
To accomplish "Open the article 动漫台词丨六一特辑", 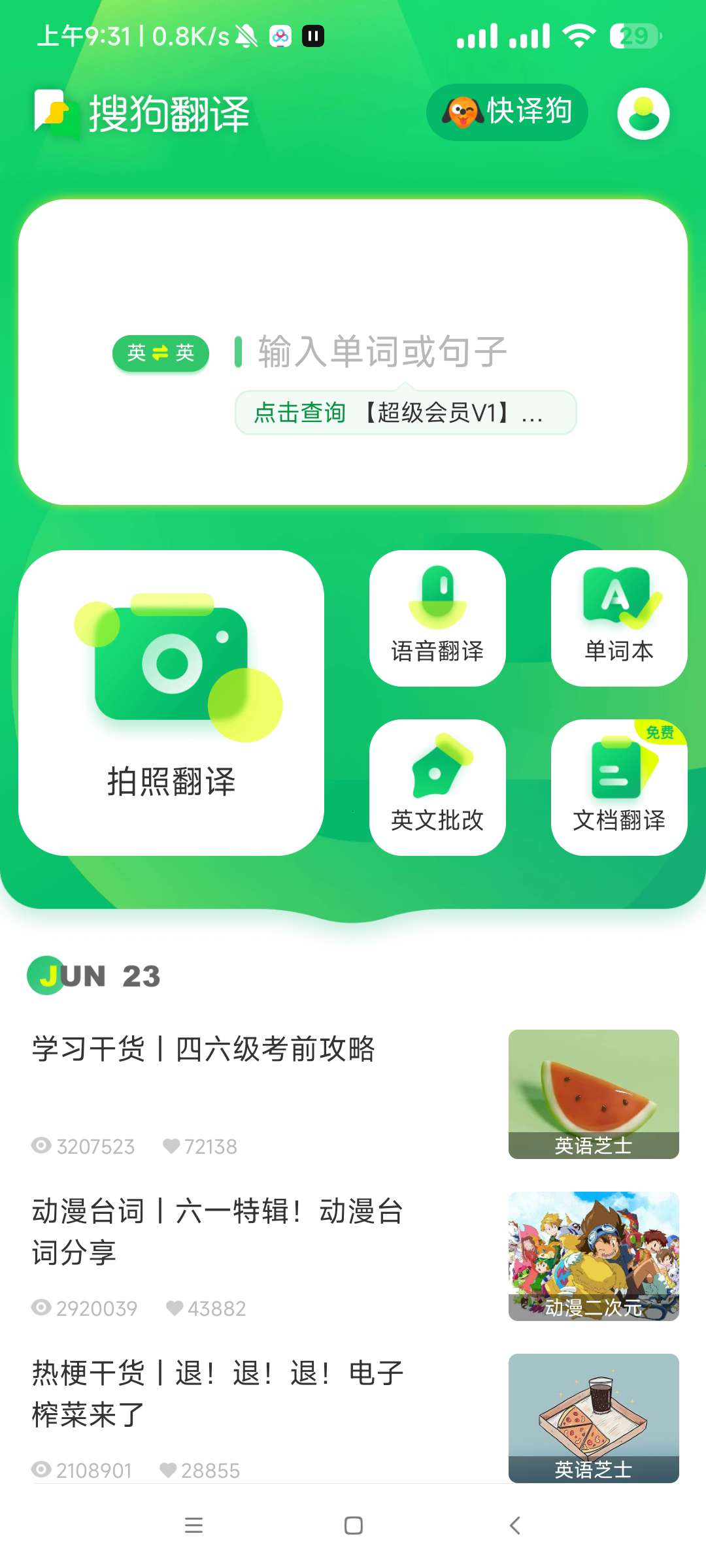I will pyautogui.click(x=217, y=1231).
